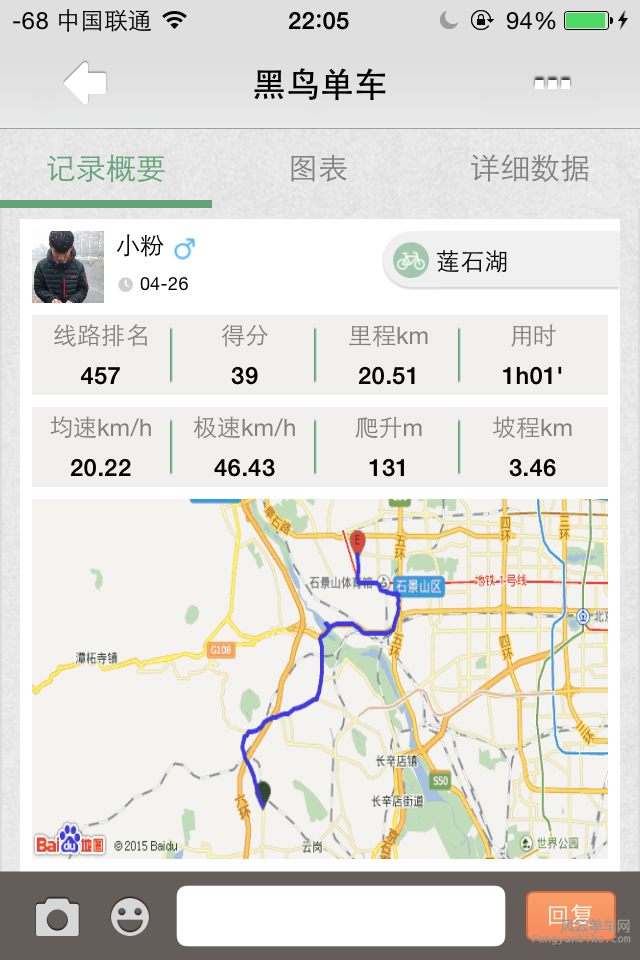Open the emoji picker
640x960 pixels.
point(130,916)
